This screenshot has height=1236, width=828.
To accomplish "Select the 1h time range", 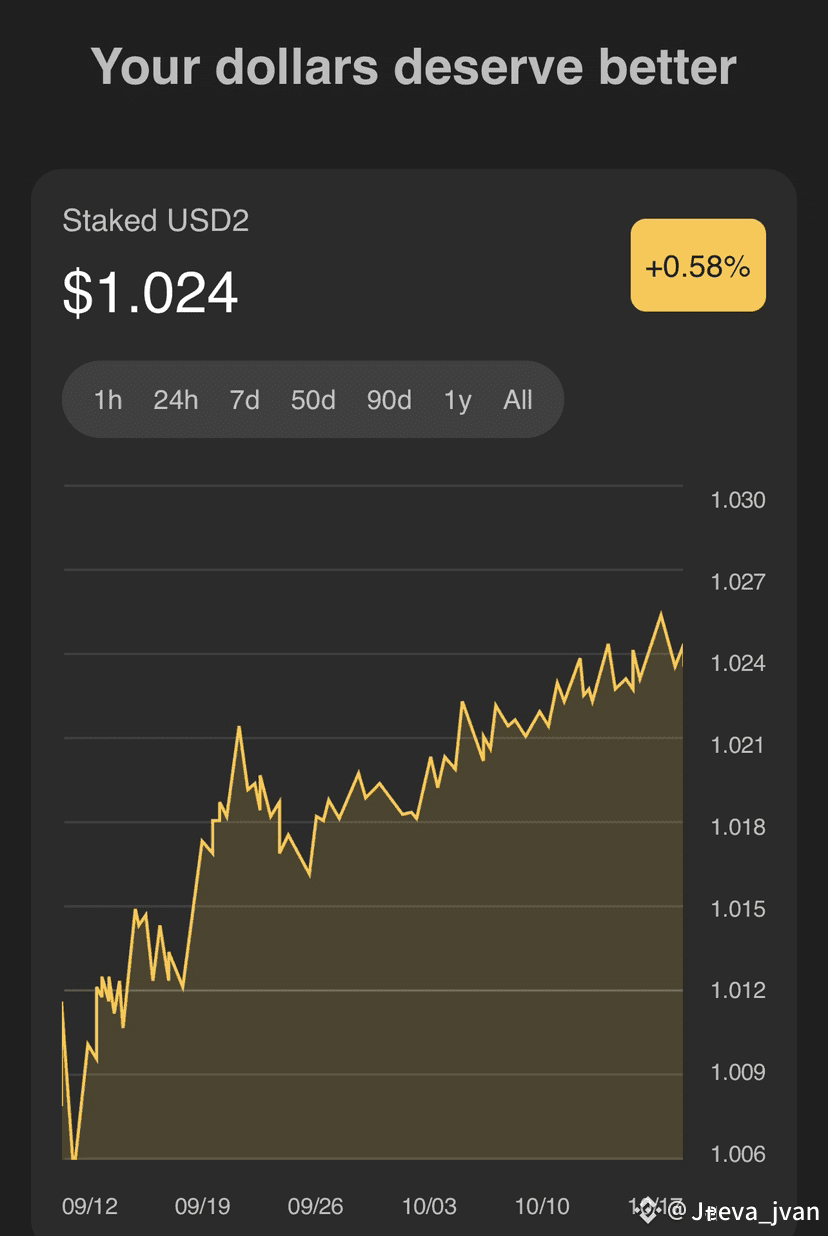I will tap(107, 400).
